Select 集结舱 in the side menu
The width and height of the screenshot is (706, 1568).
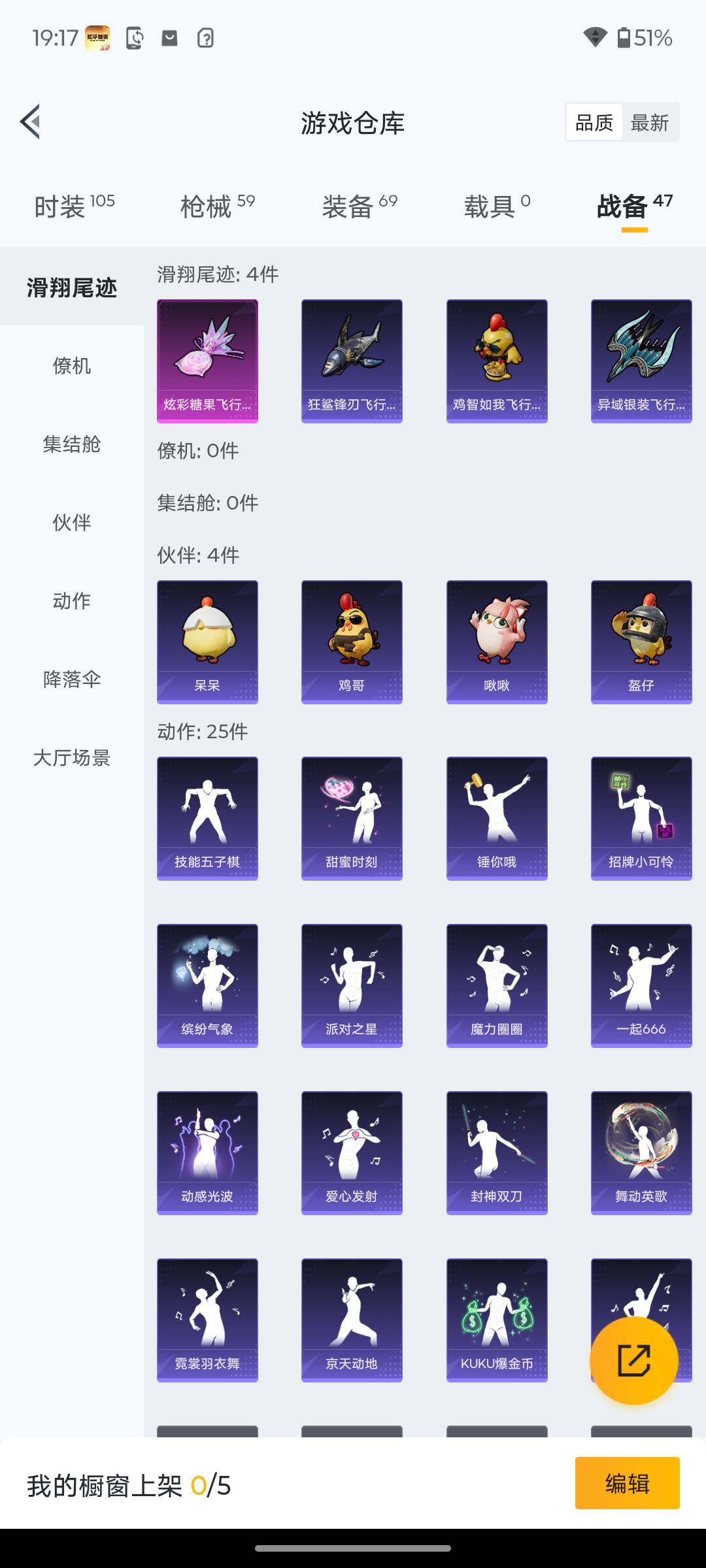tap(72, 444)
